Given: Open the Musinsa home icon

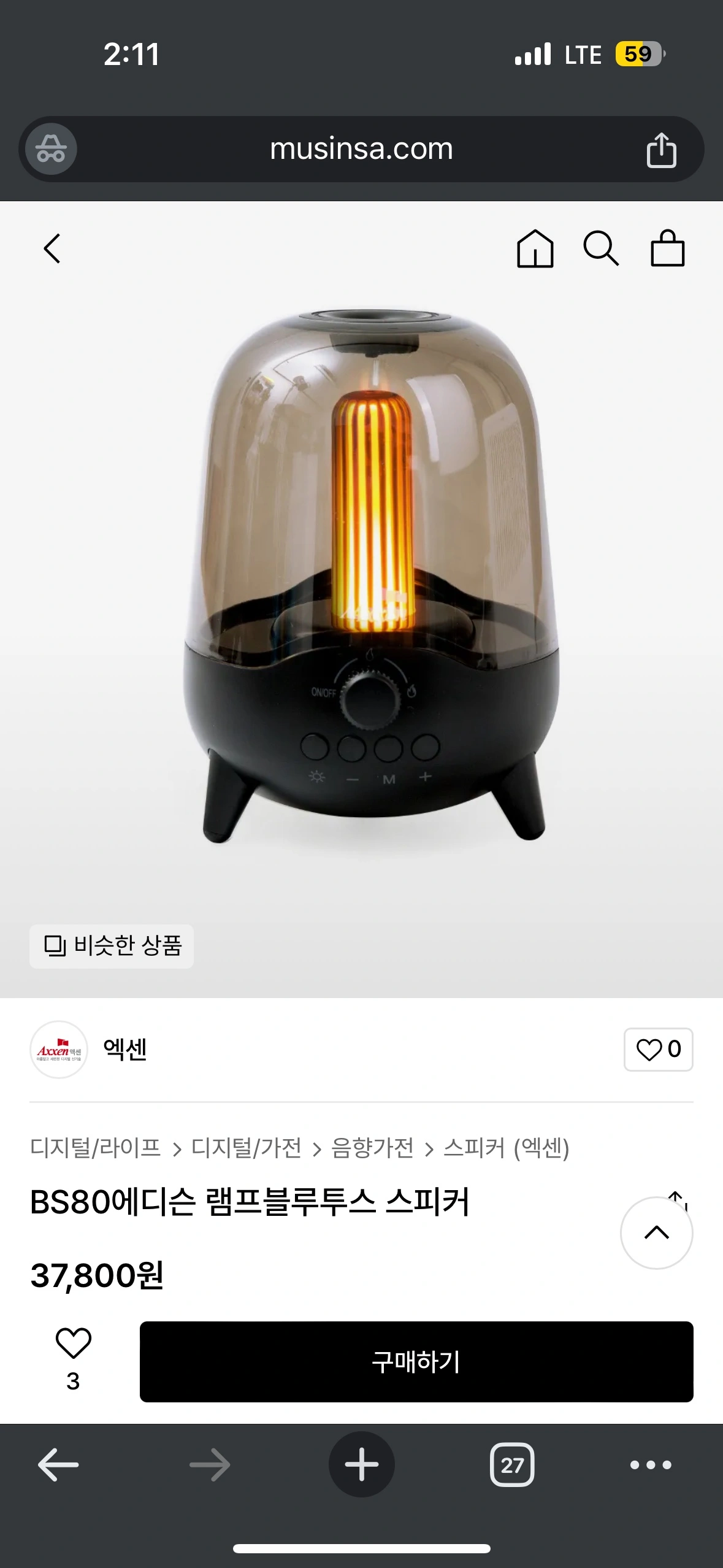Looking at the screenshot, I should point(535,248).
